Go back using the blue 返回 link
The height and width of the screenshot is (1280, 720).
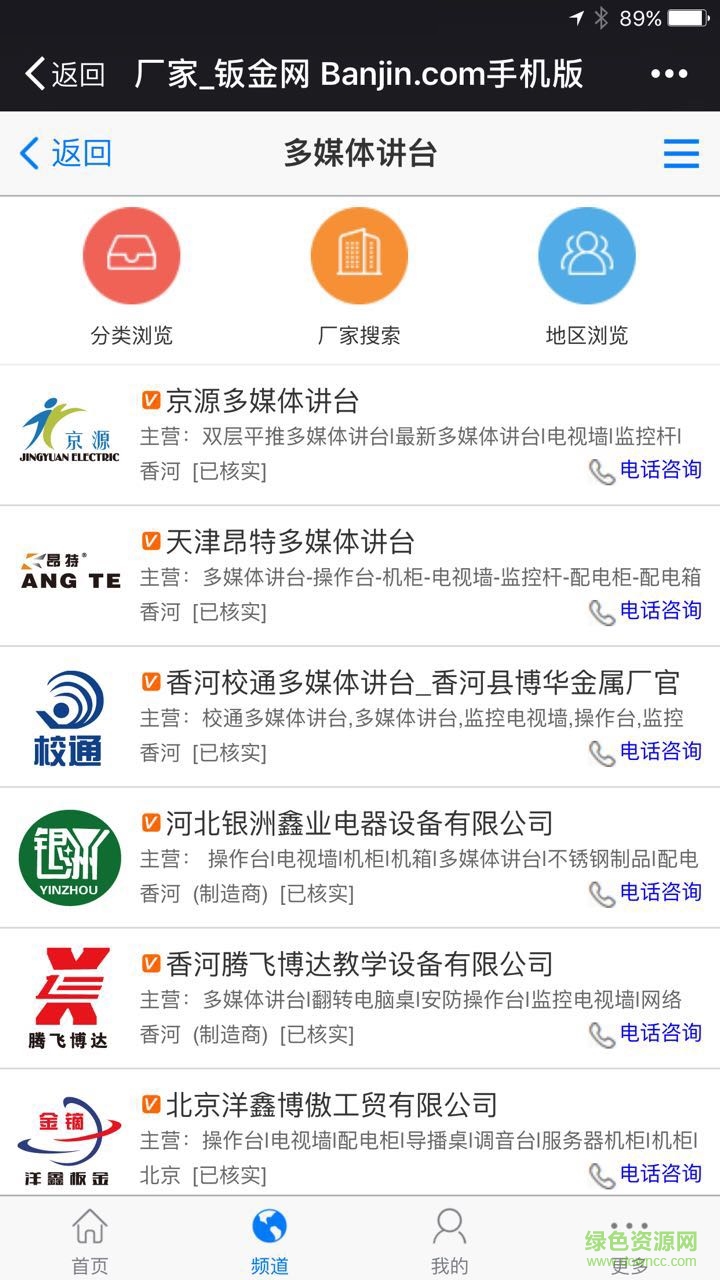click(x=66, y=153)
